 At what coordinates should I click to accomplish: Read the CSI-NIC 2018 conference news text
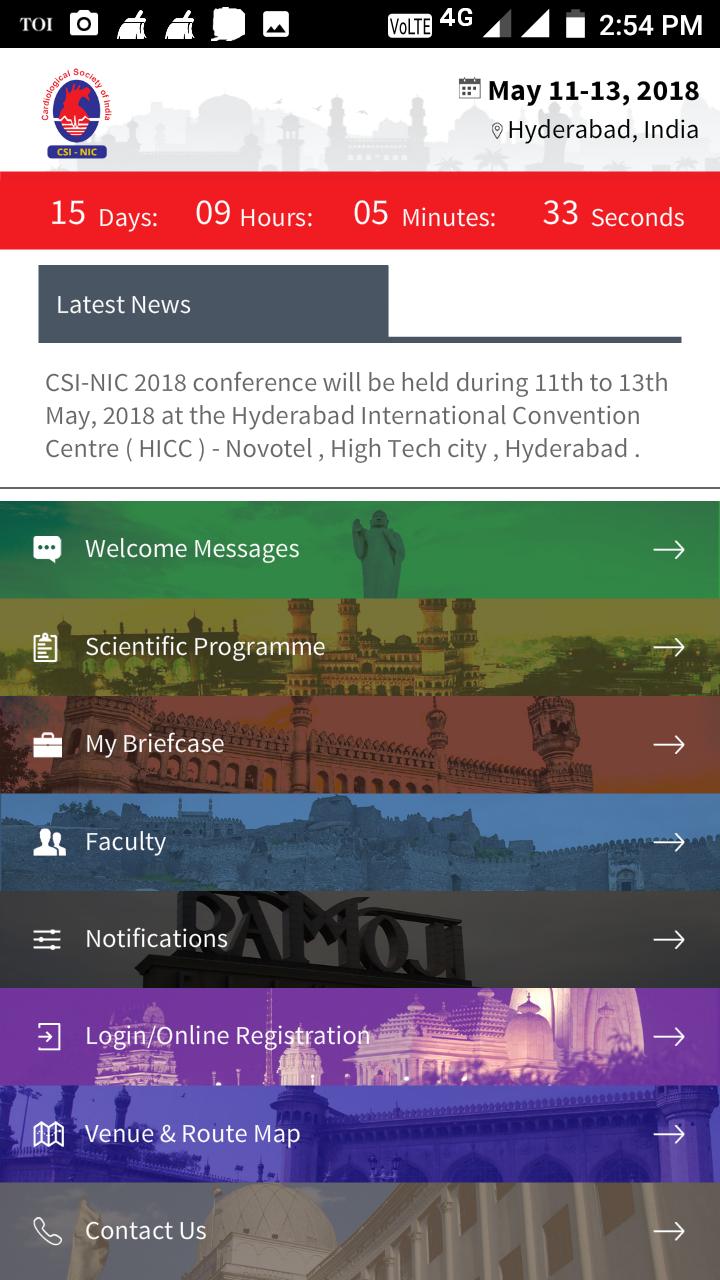click(x=360, y=415)
